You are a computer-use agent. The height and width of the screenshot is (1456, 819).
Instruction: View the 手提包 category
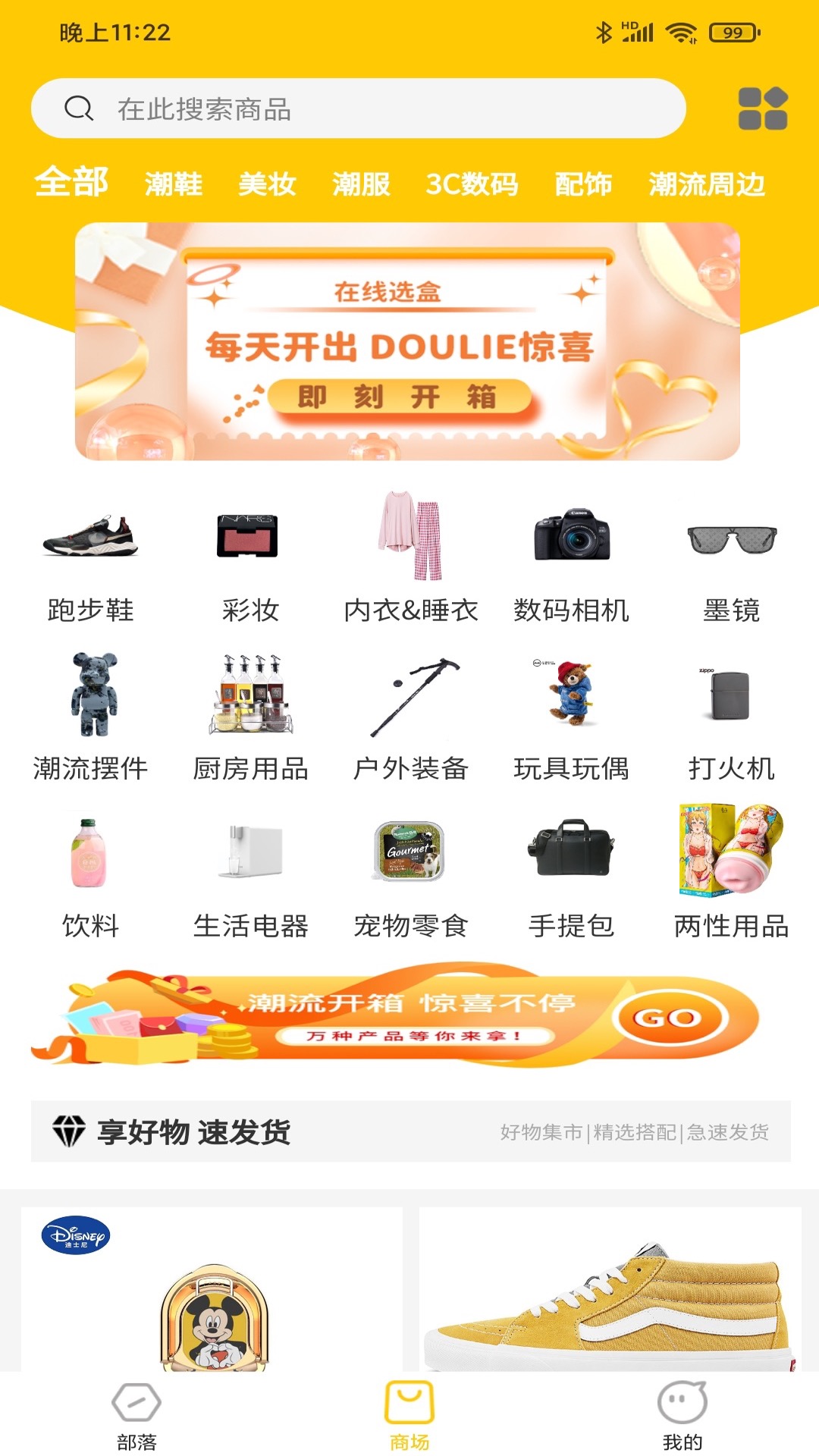(571, 876)
